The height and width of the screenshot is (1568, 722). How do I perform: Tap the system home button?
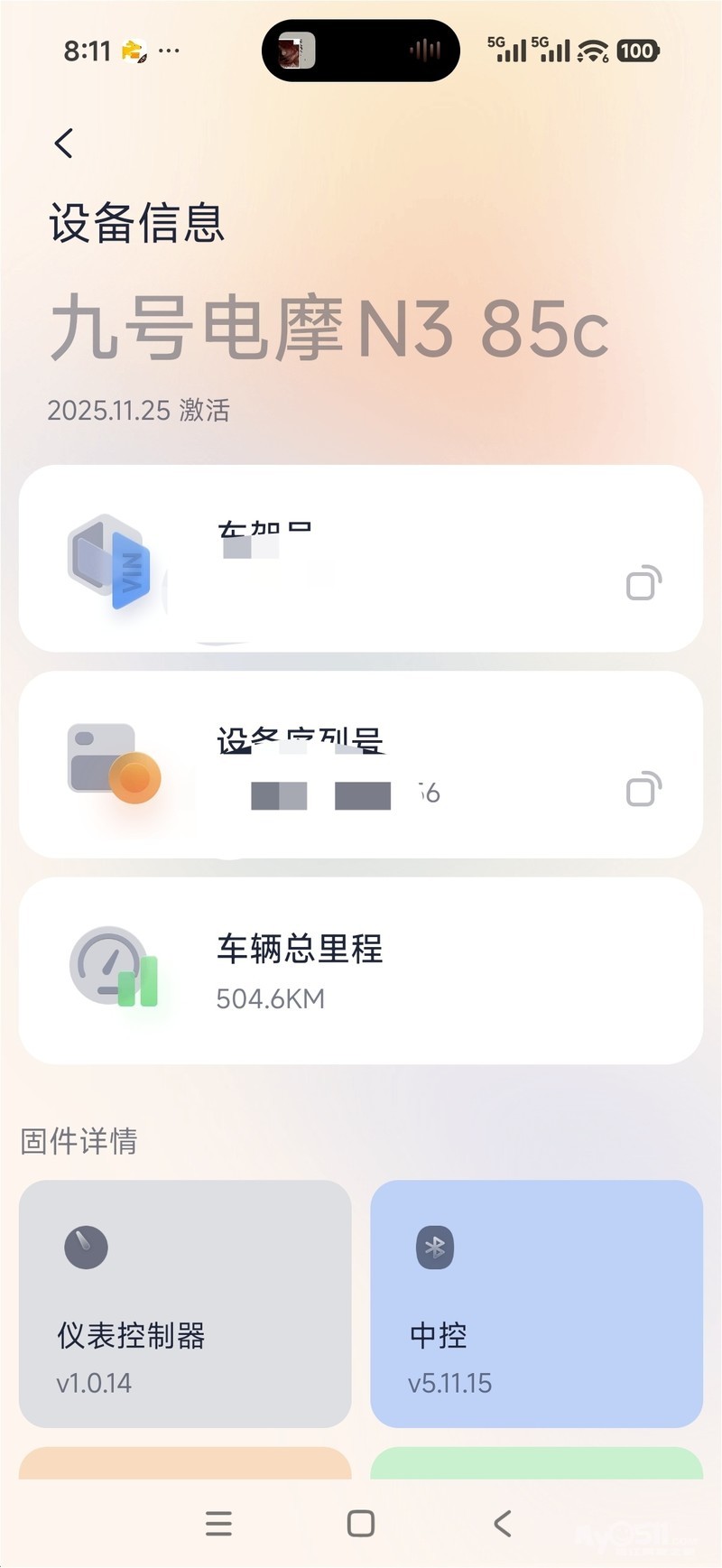(361, 1524)
